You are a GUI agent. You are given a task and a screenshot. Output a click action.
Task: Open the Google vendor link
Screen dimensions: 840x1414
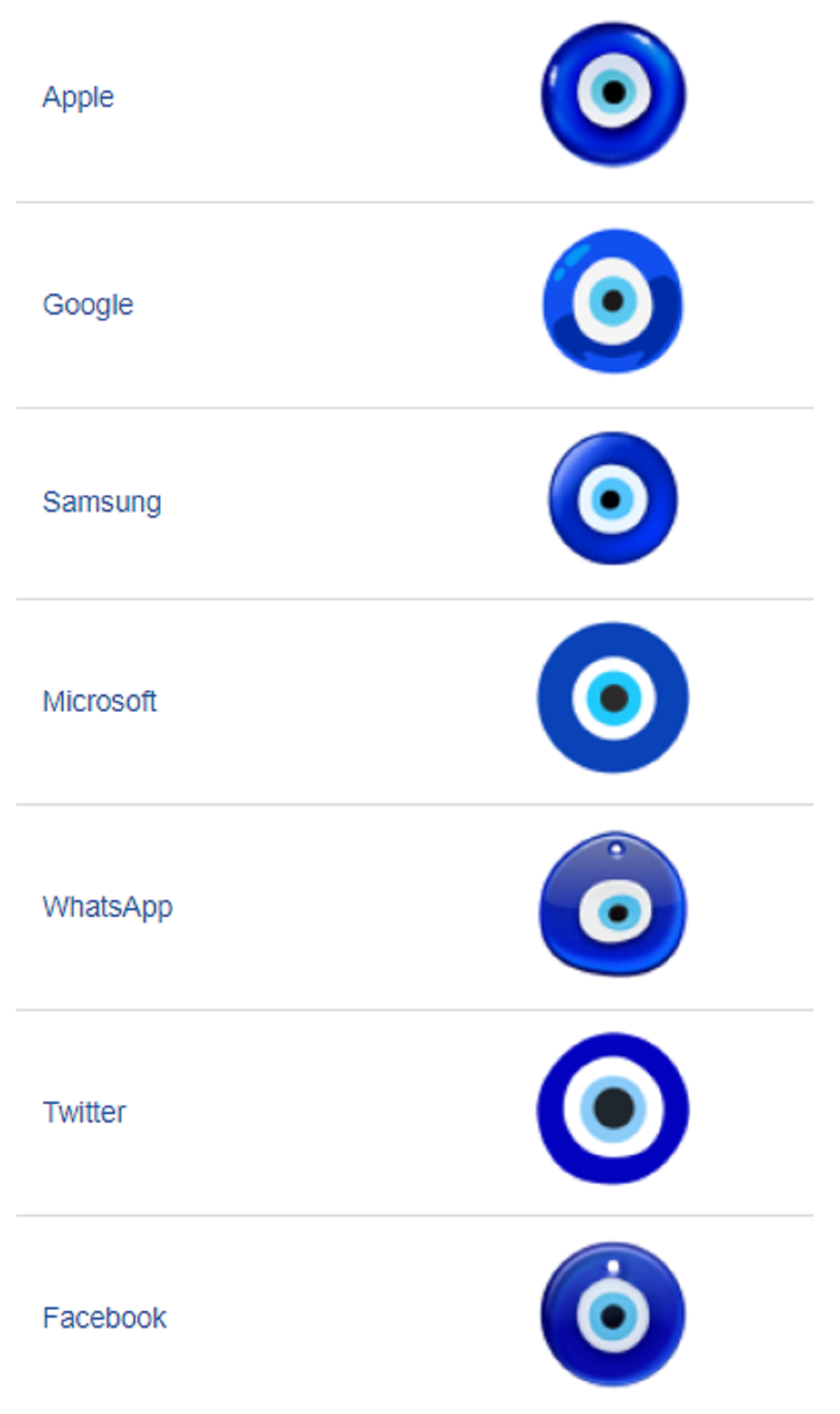point(88,304)
